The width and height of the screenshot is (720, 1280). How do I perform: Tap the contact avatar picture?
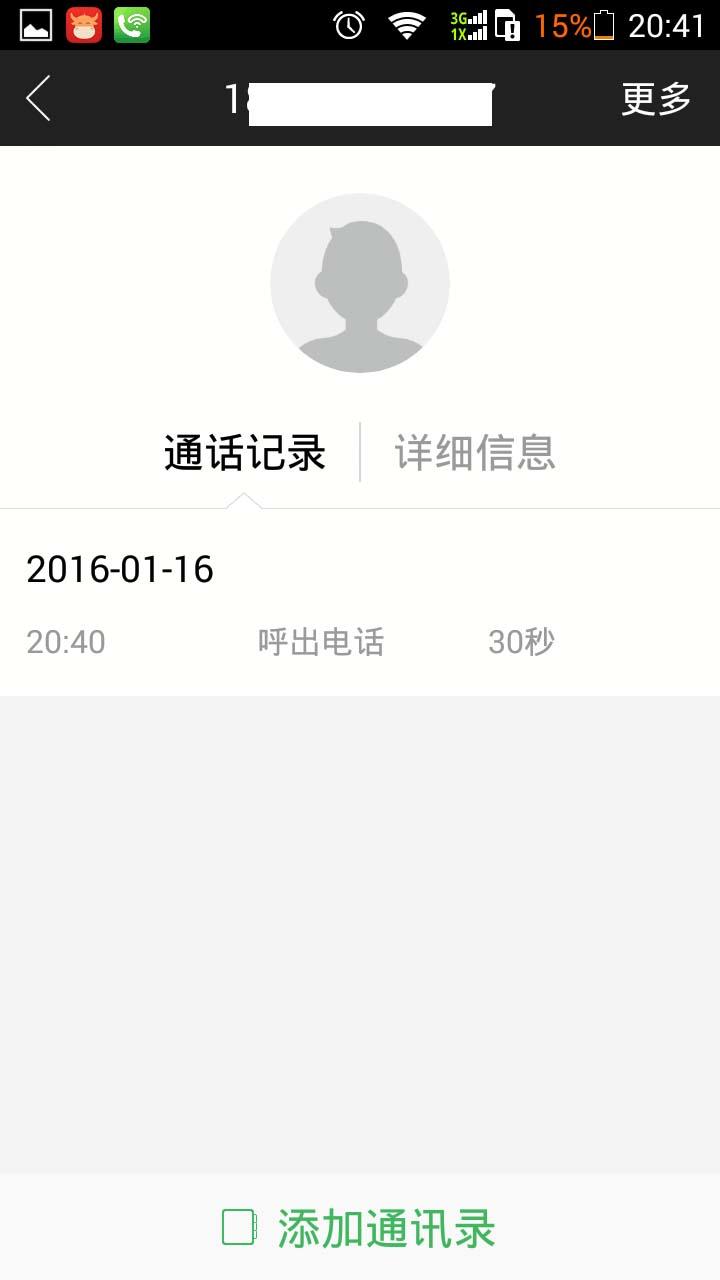click(x=360, y=283)
